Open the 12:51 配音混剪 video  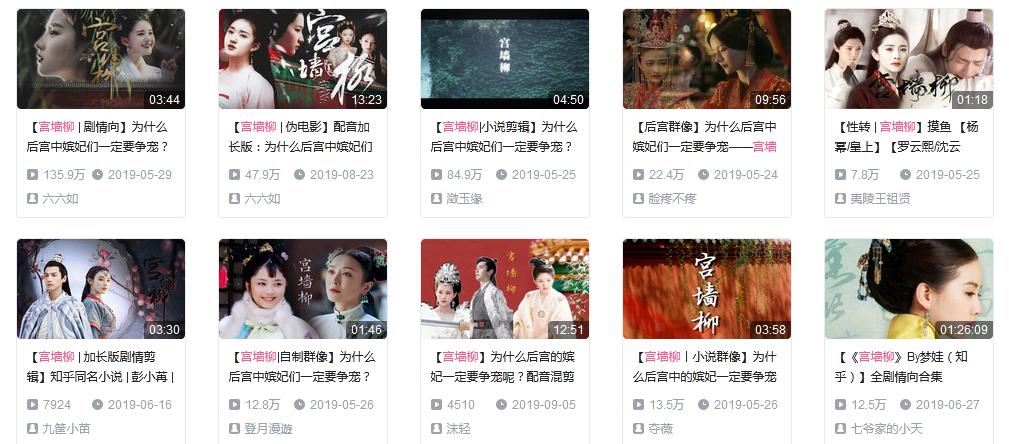point(505,288)
